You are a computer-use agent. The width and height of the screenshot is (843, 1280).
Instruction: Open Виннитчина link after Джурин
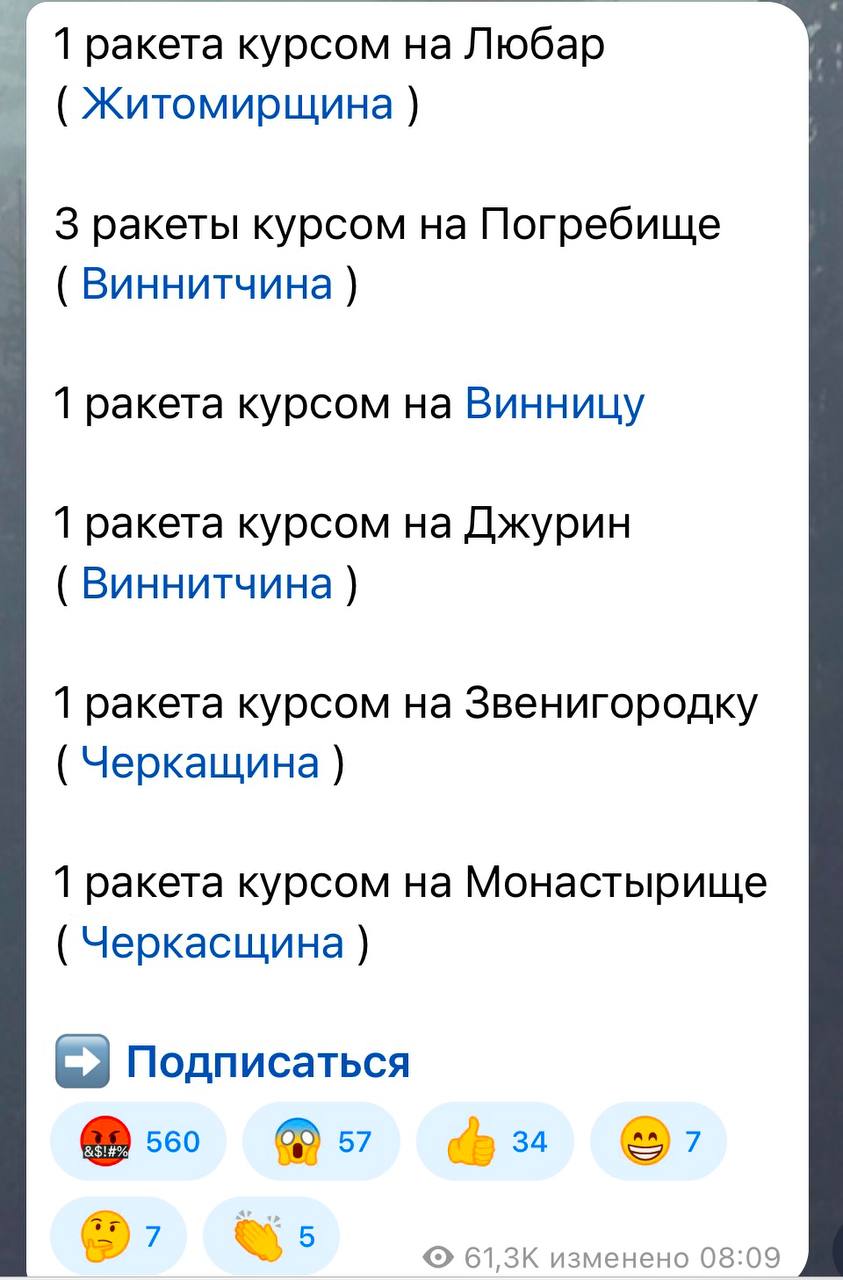[x=206, y=583]
